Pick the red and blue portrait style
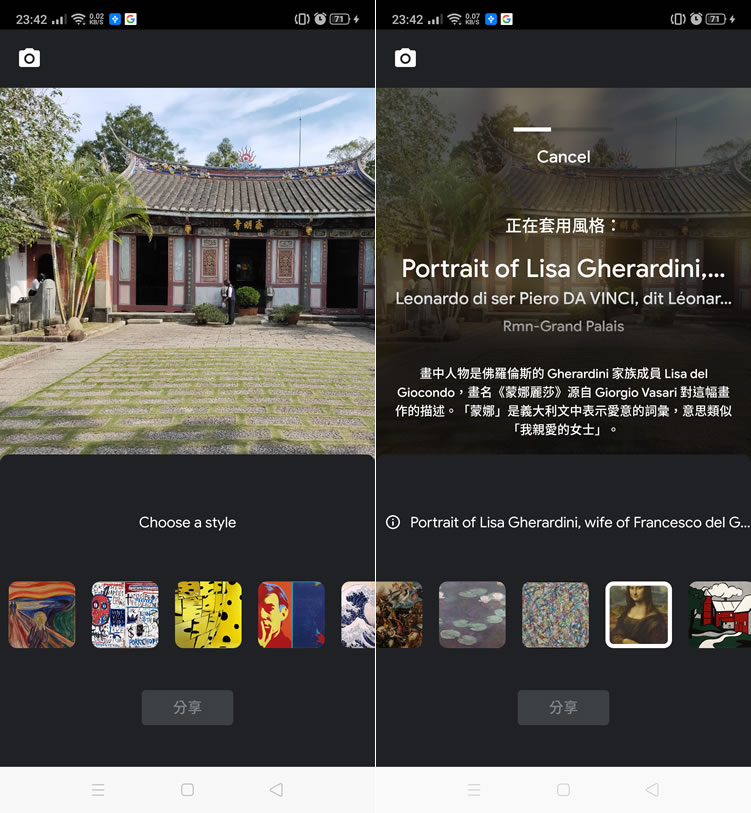The width and height of the screenshot is (751, 813). coord(291,614)
